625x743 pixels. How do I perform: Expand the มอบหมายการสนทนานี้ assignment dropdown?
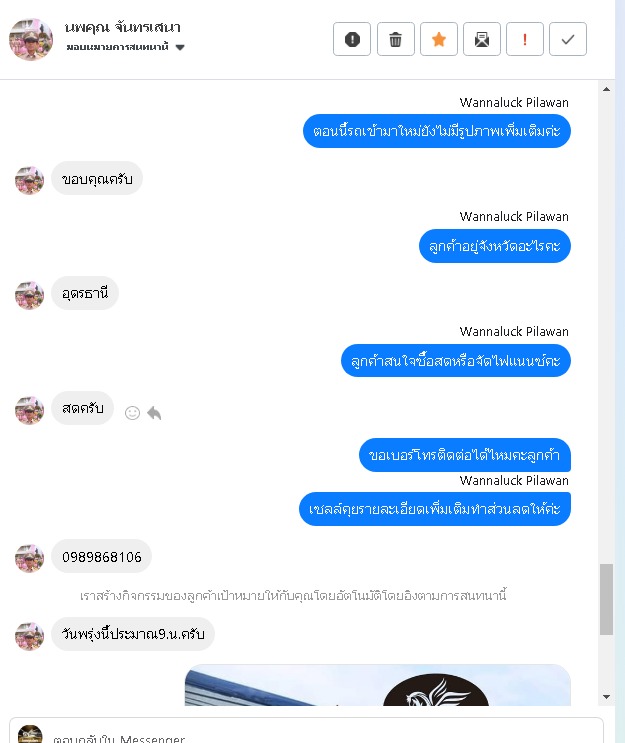coord(180,47)
